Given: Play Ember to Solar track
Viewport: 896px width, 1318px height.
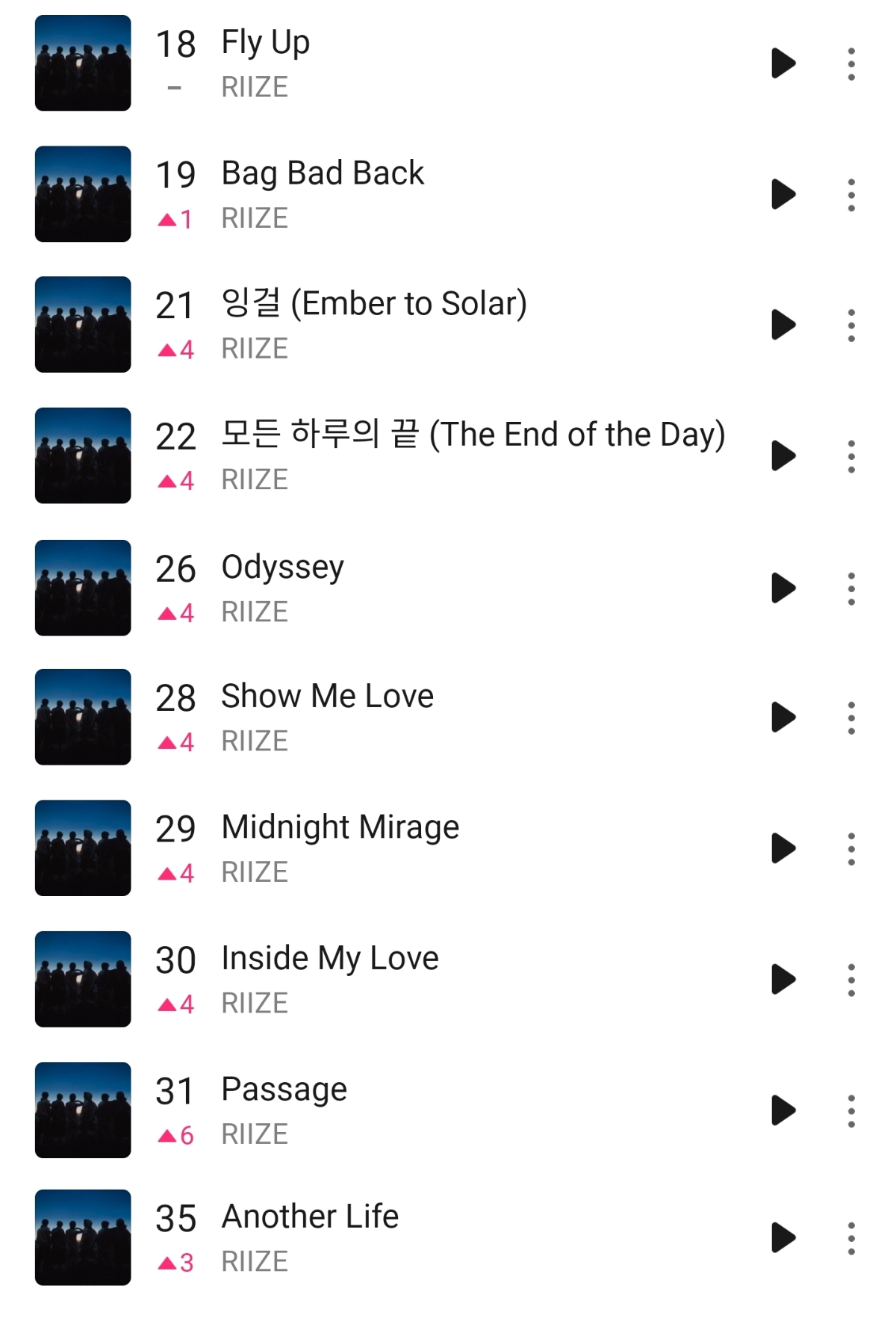Looking at the screenshot, I should 783,325.
